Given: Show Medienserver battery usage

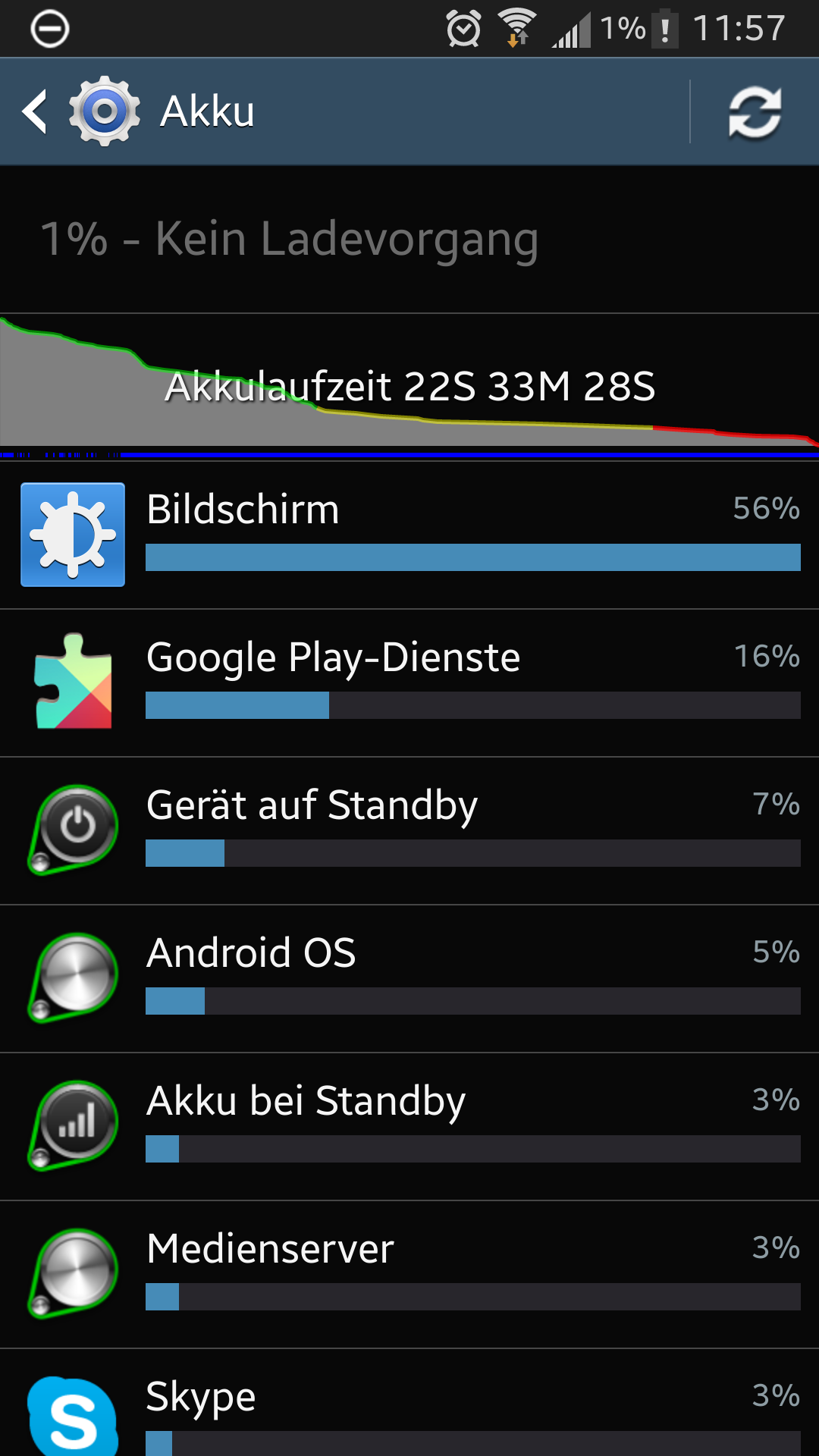Looking at the screenshot, I should click(409, 1275).
